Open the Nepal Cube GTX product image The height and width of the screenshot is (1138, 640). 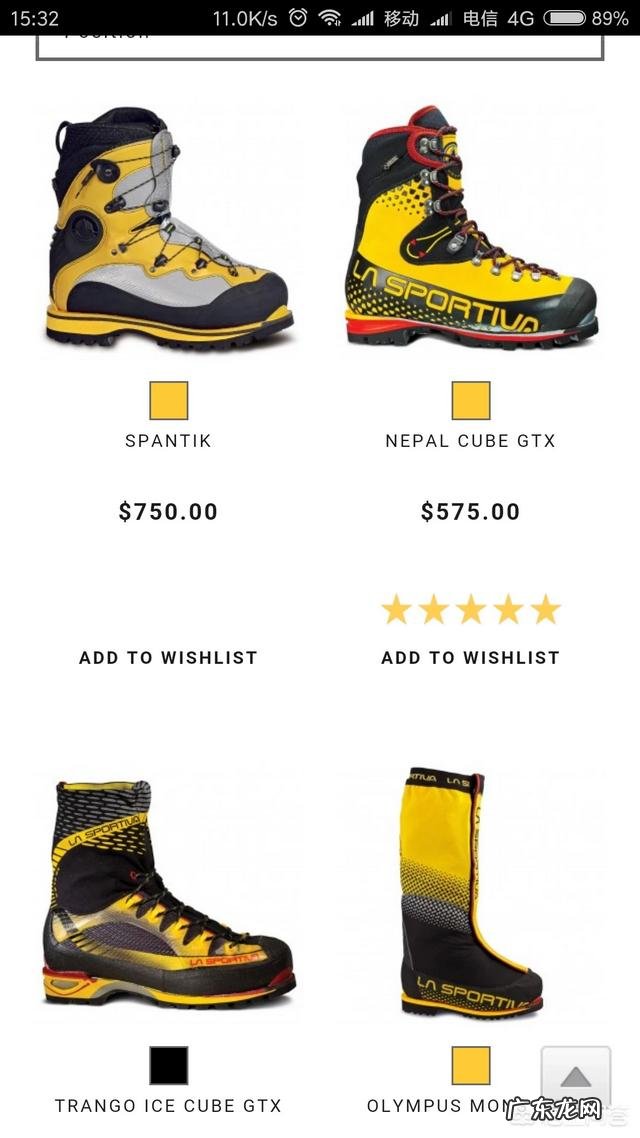tap(470, 230)
